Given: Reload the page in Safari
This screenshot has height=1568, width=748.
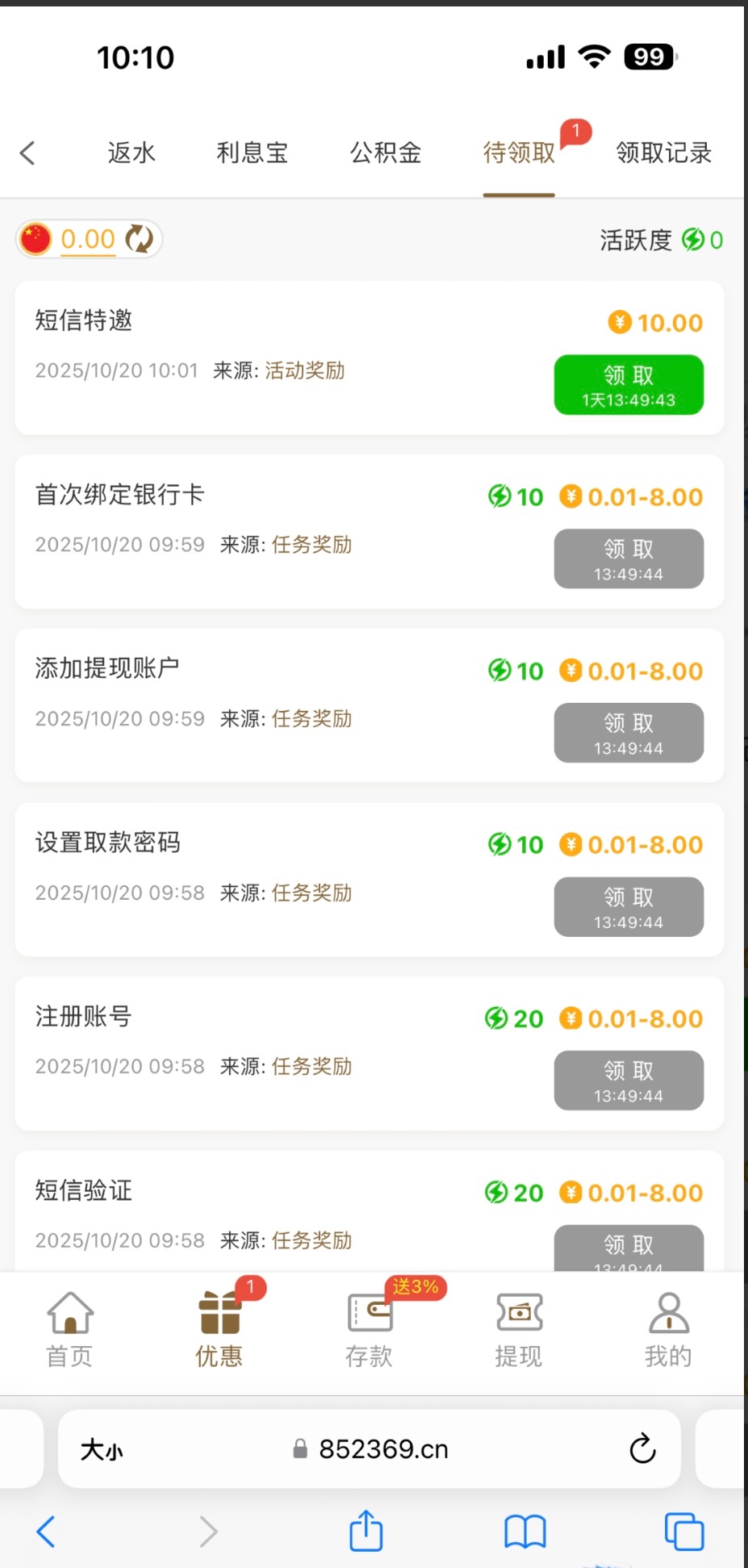Looking at the screenshot, I should (x=642, y=1449).
